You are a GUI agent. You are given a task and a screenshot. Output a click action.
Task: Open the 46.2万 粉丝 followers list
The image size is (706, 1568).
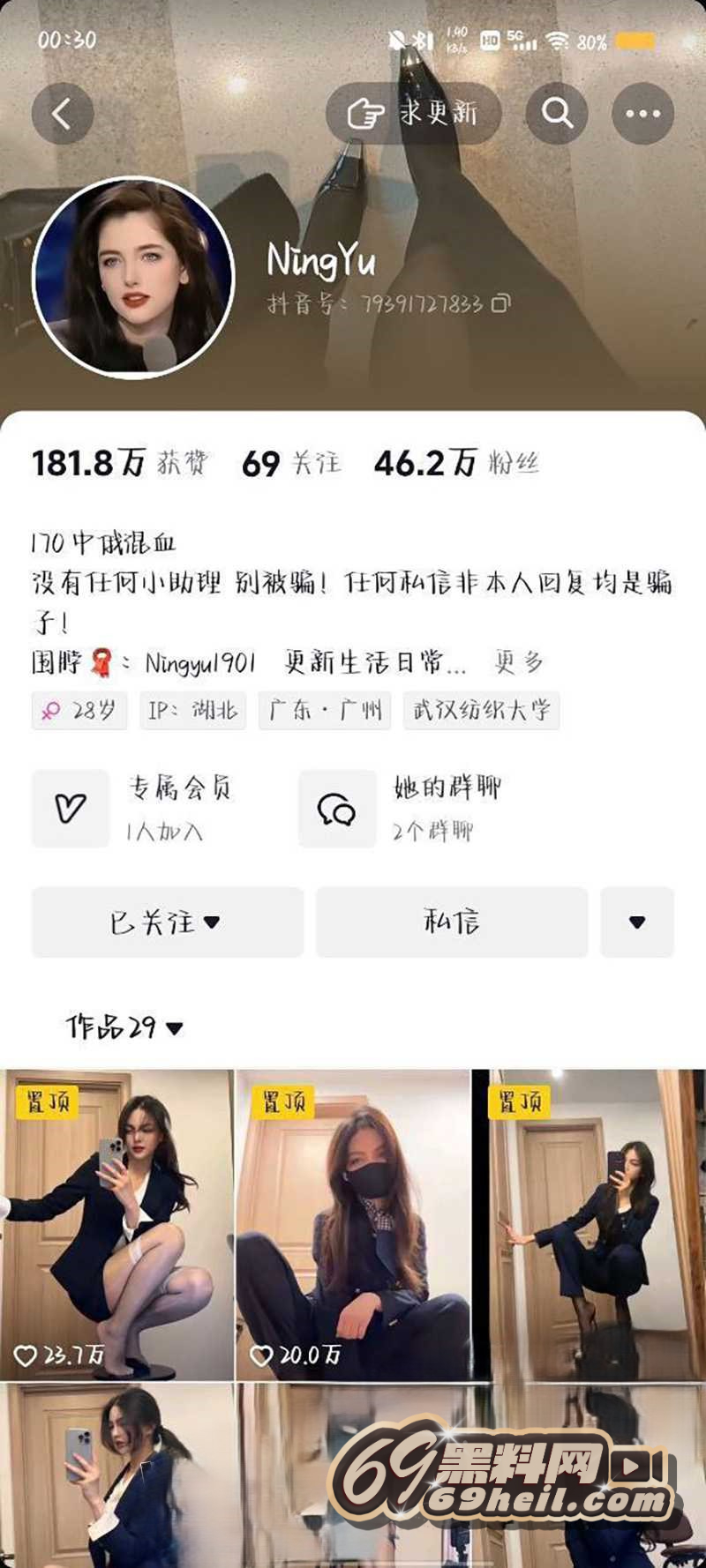tap(456, 463)
